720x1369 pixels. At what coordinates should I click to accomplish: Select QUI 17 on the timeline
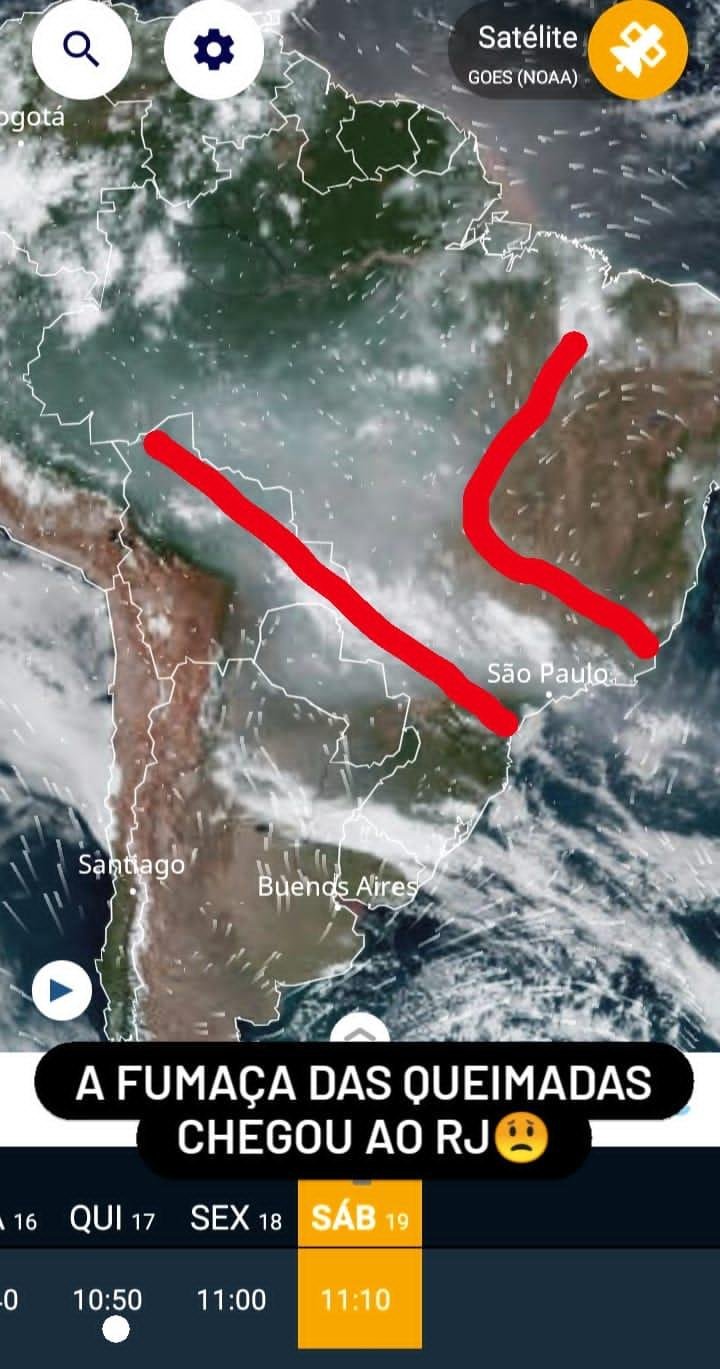click(113, 1219)
